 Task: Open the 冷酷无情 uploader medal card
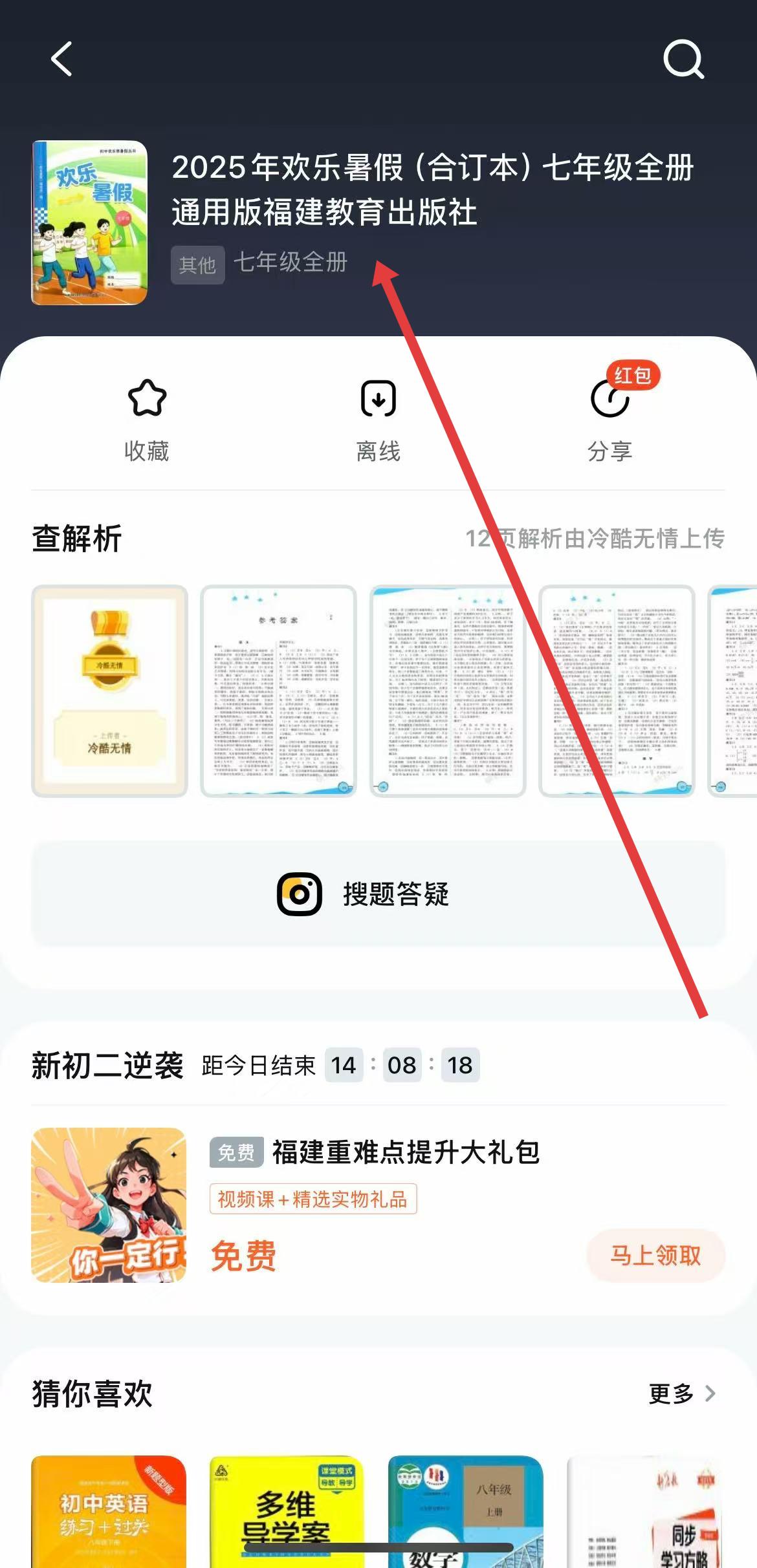[x=109, y=691]
